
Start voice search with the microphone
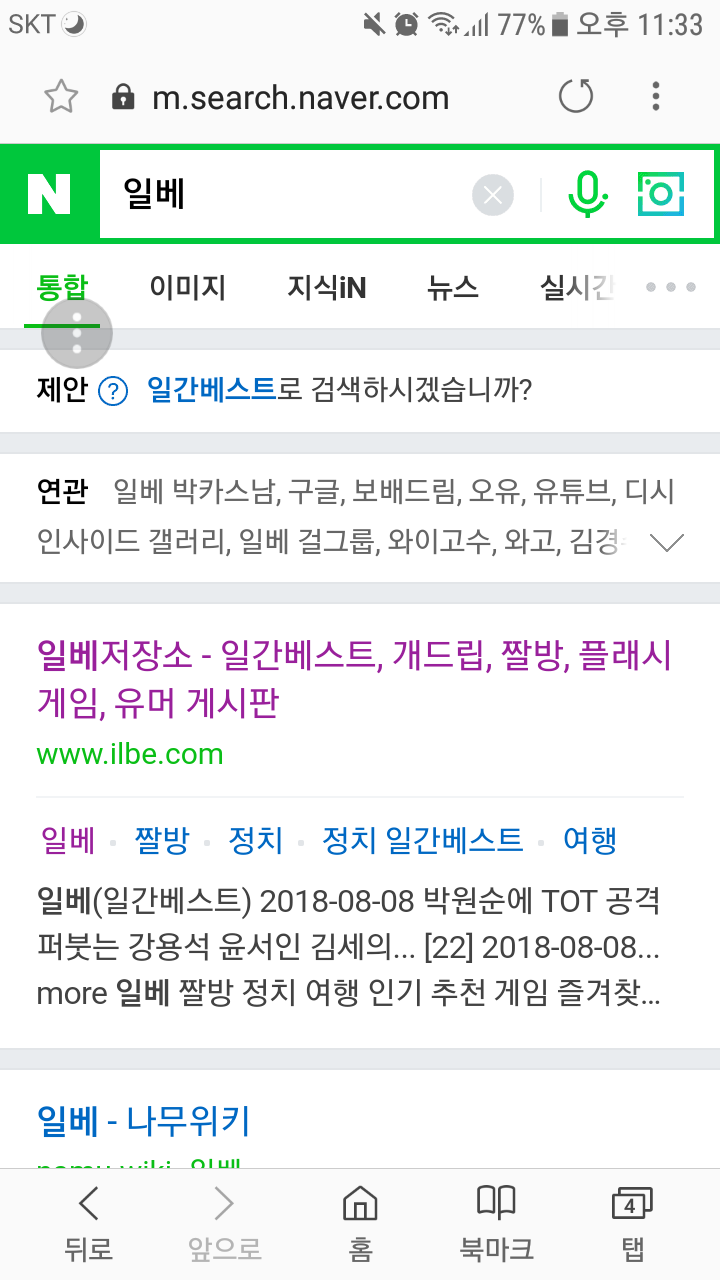click(588, 194)
